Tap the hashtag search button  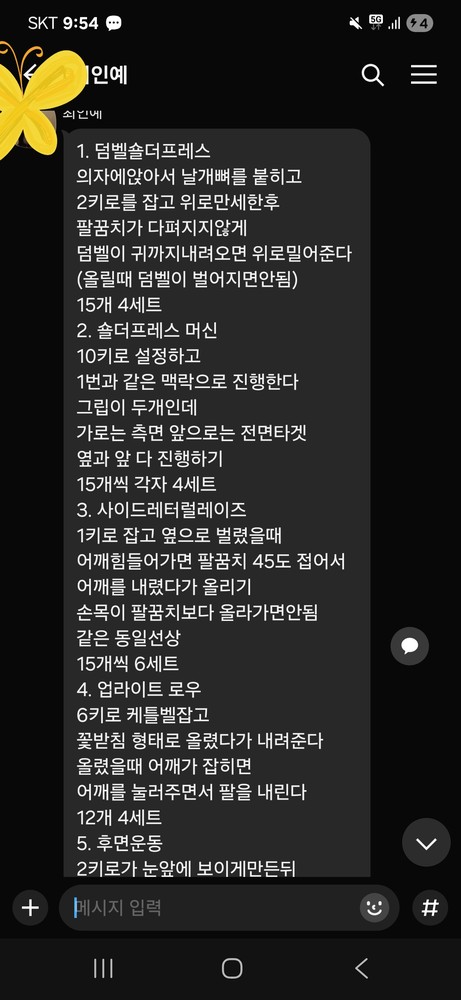click(x=430, y=907)
